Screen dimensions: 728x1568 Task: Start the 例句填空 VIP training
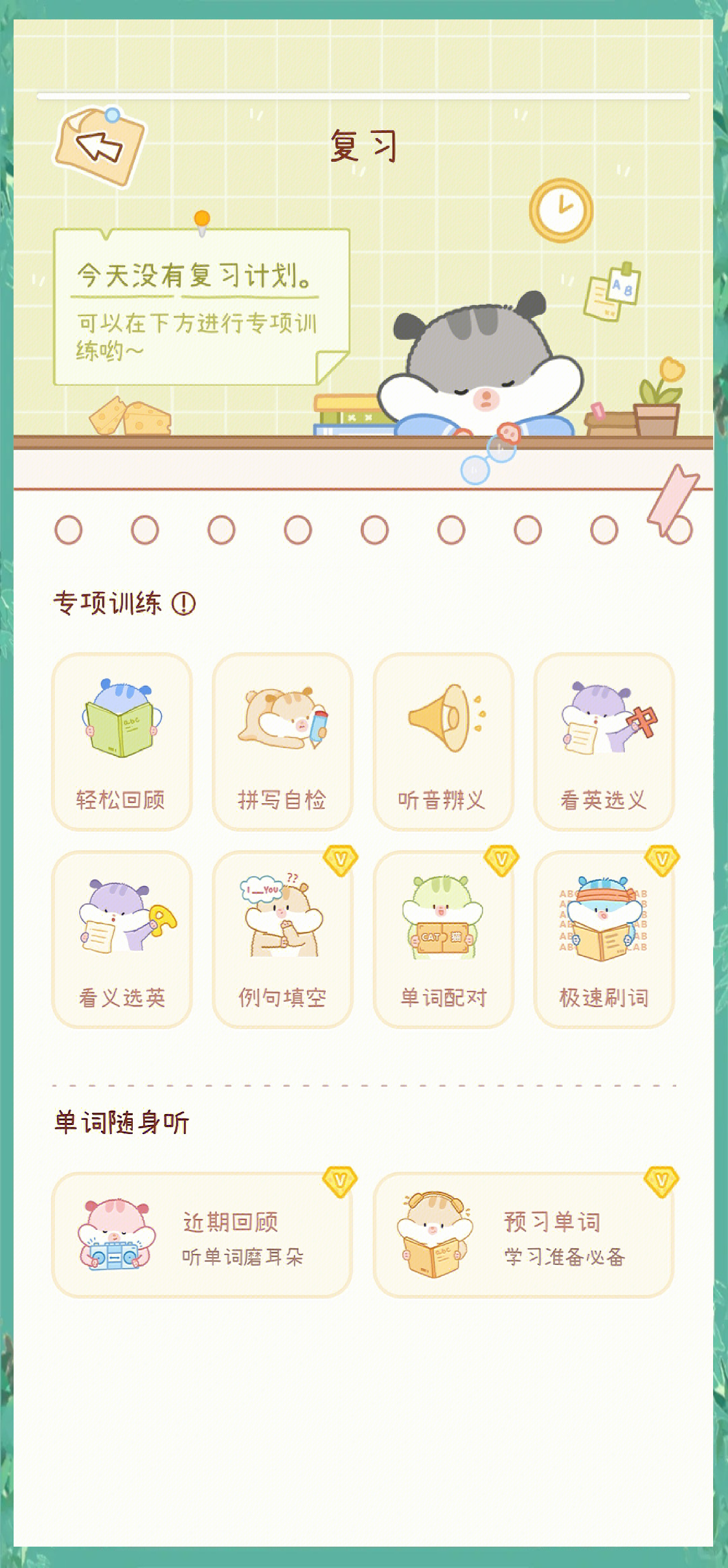(282, 939)
